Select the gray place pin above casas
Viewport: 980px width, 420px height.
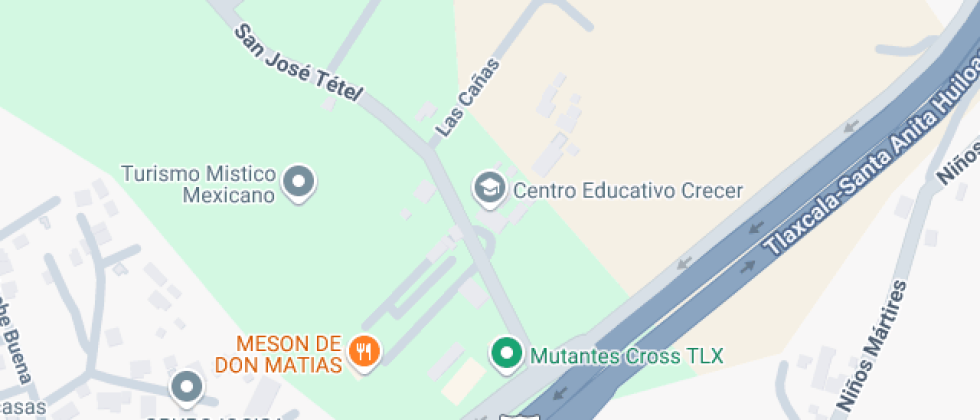click(187, 389)
